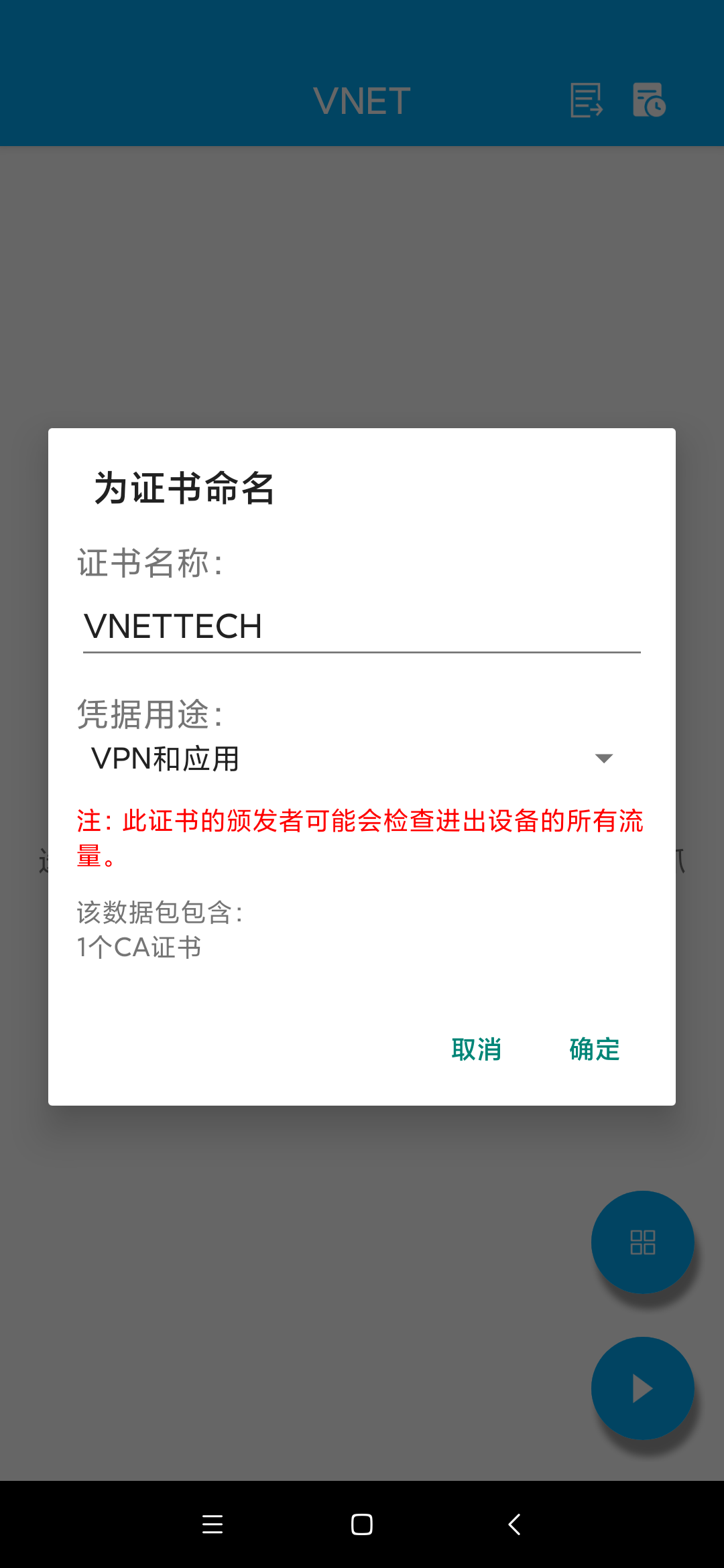Screen dimensions: 724x1568
Task: Tap 取消 to cancel naming certificate
Action: (476, 1049)
